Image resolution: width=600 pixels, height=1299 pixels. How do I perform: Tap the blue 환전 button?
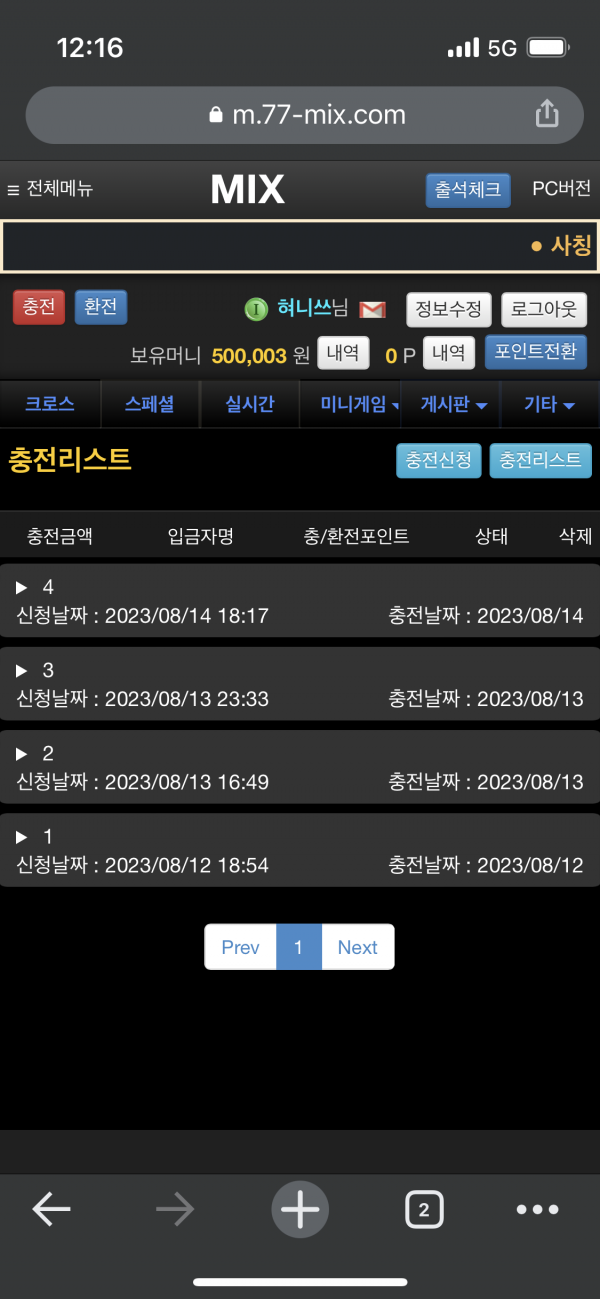click(101, 307)
